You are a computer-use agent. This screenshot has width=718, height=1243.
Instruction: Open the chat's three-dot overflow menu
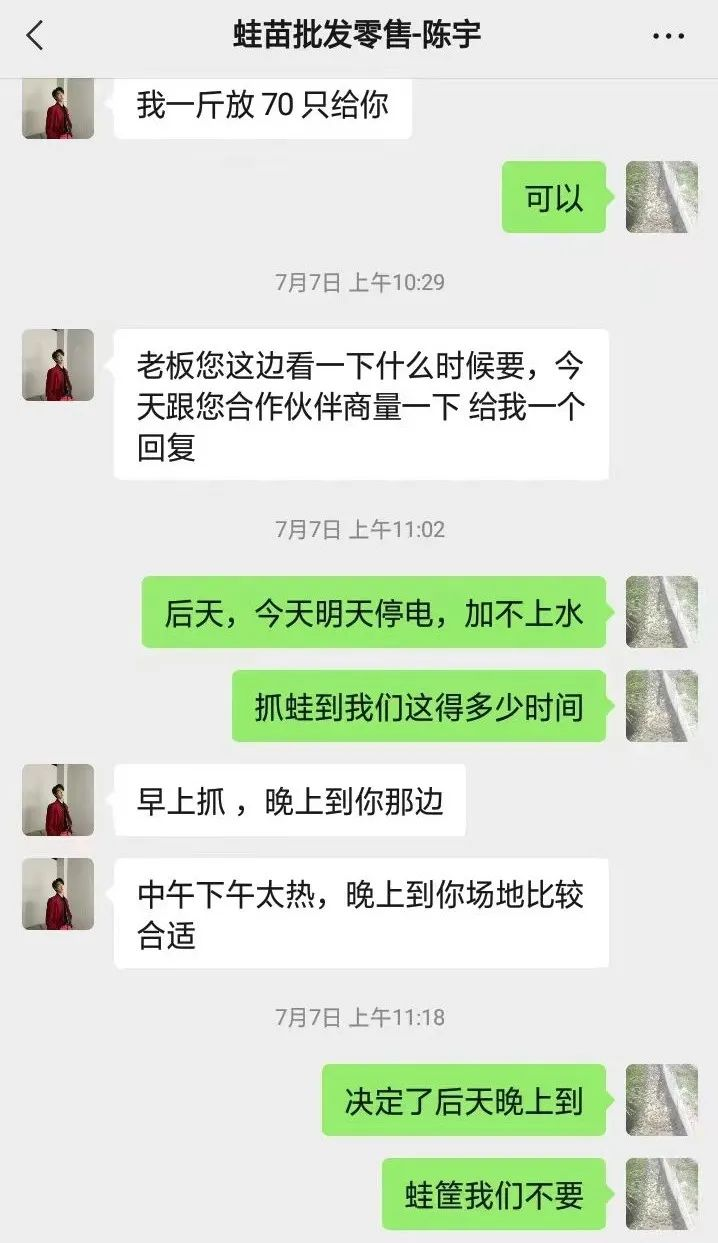(x=668, y=37)
